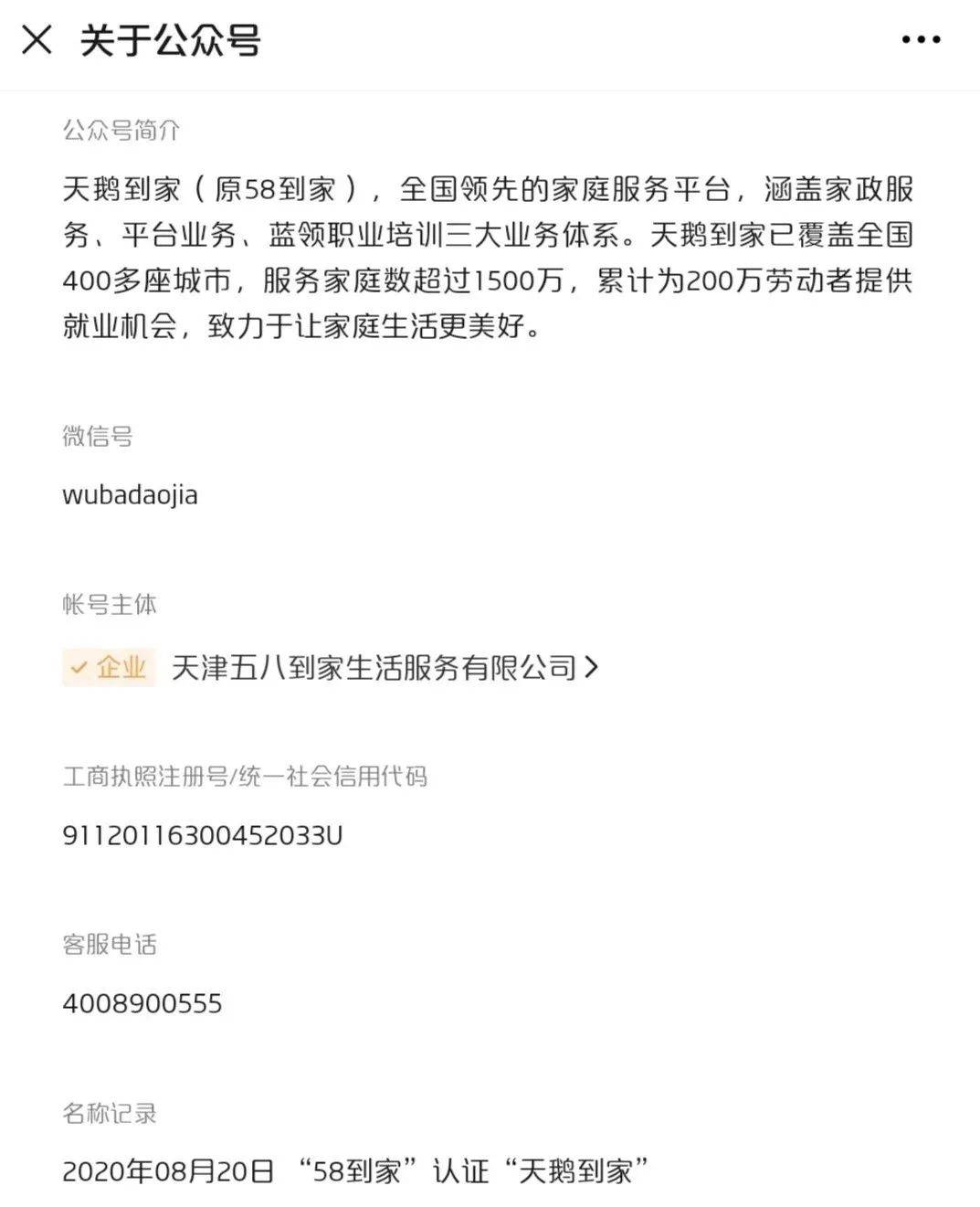Screen dimensions: 980x1207
Task: Click the 名称记录 entry dated 2020年08月20日
Action: pyautogui.click(x=359, y=1170)
